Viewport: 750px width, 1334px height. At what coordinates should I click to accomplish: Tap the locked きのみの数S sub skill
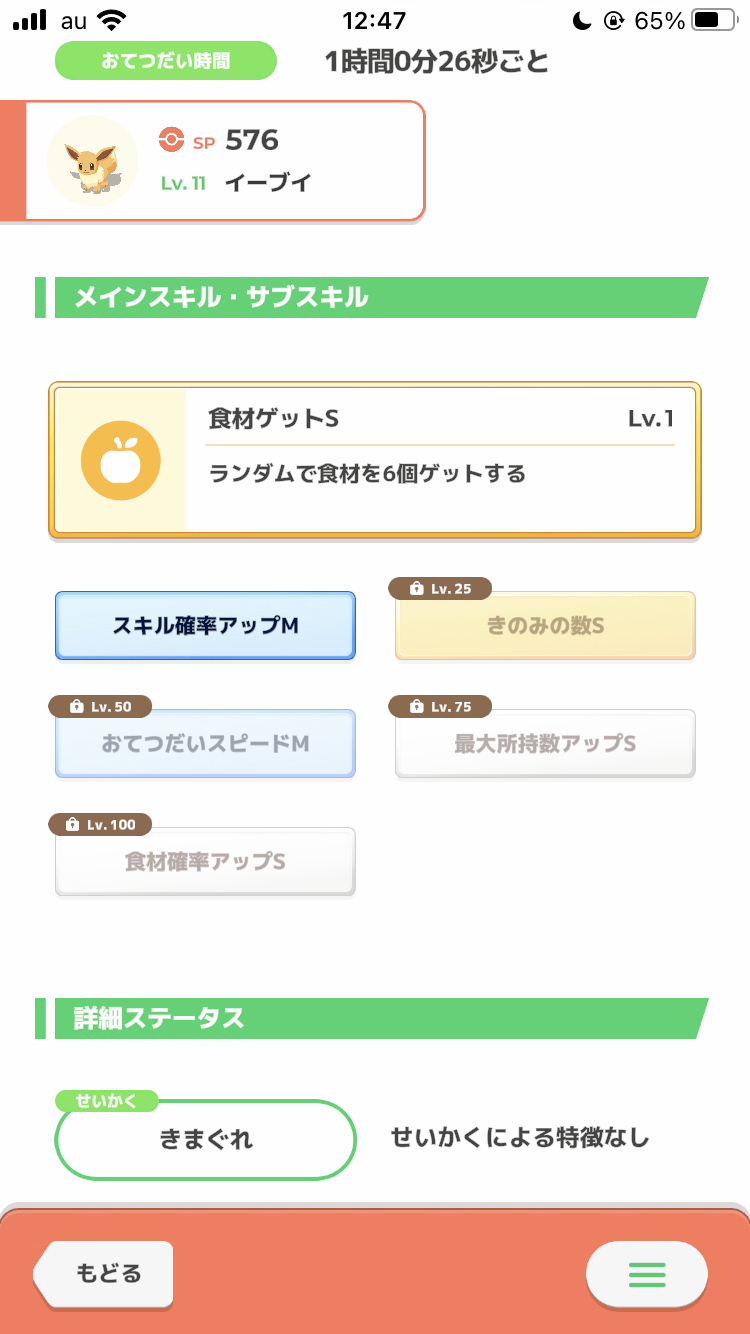545,626
